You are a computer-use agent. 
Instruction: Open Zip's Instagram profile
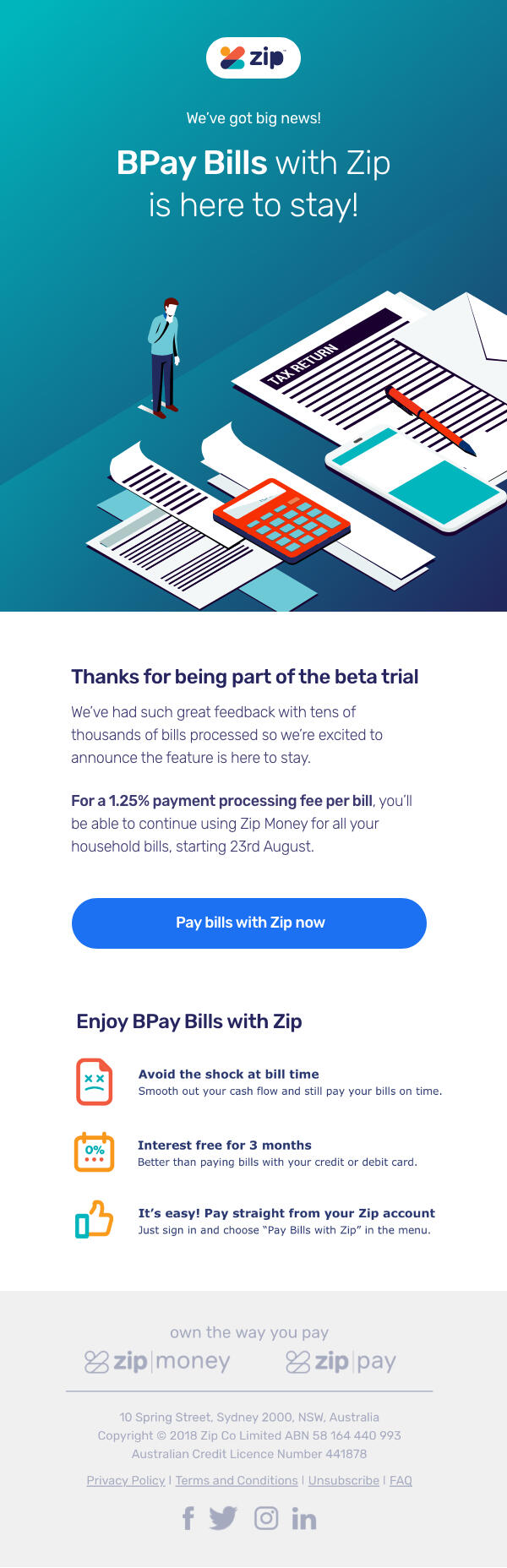[x=266, y=1518]
